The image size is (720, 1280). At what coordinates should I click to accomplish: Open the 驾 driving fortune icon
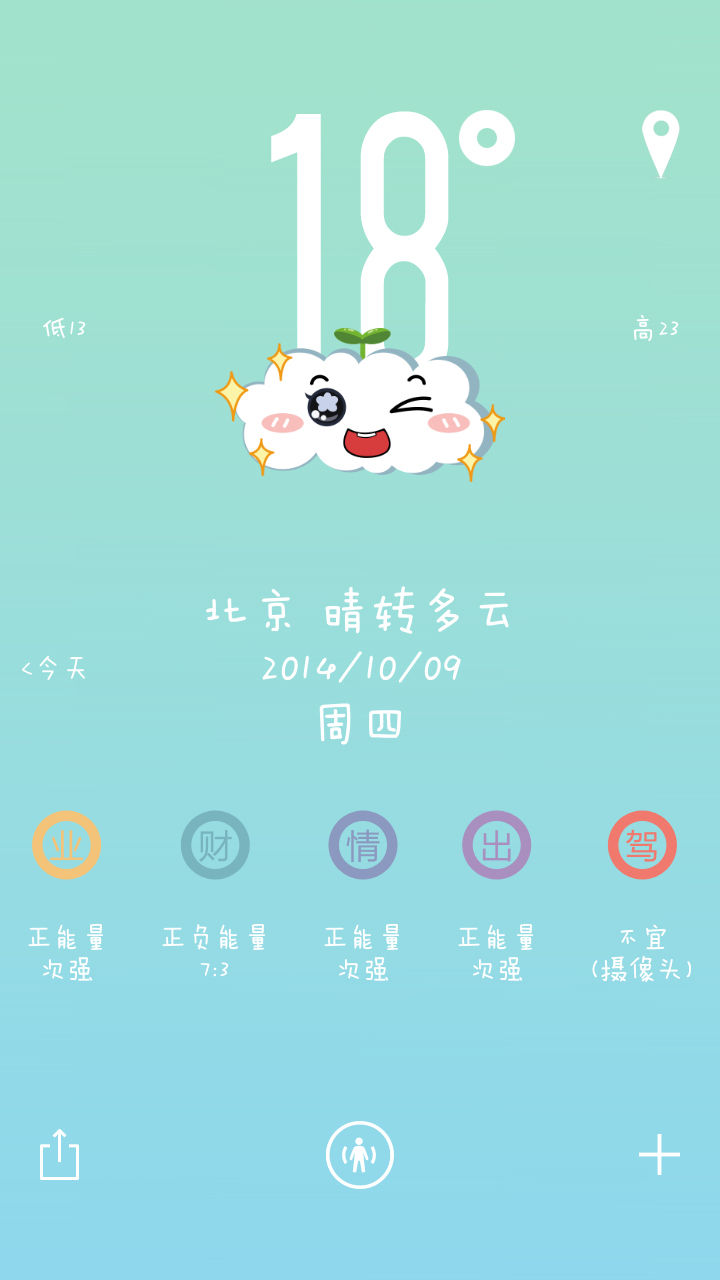643,844
